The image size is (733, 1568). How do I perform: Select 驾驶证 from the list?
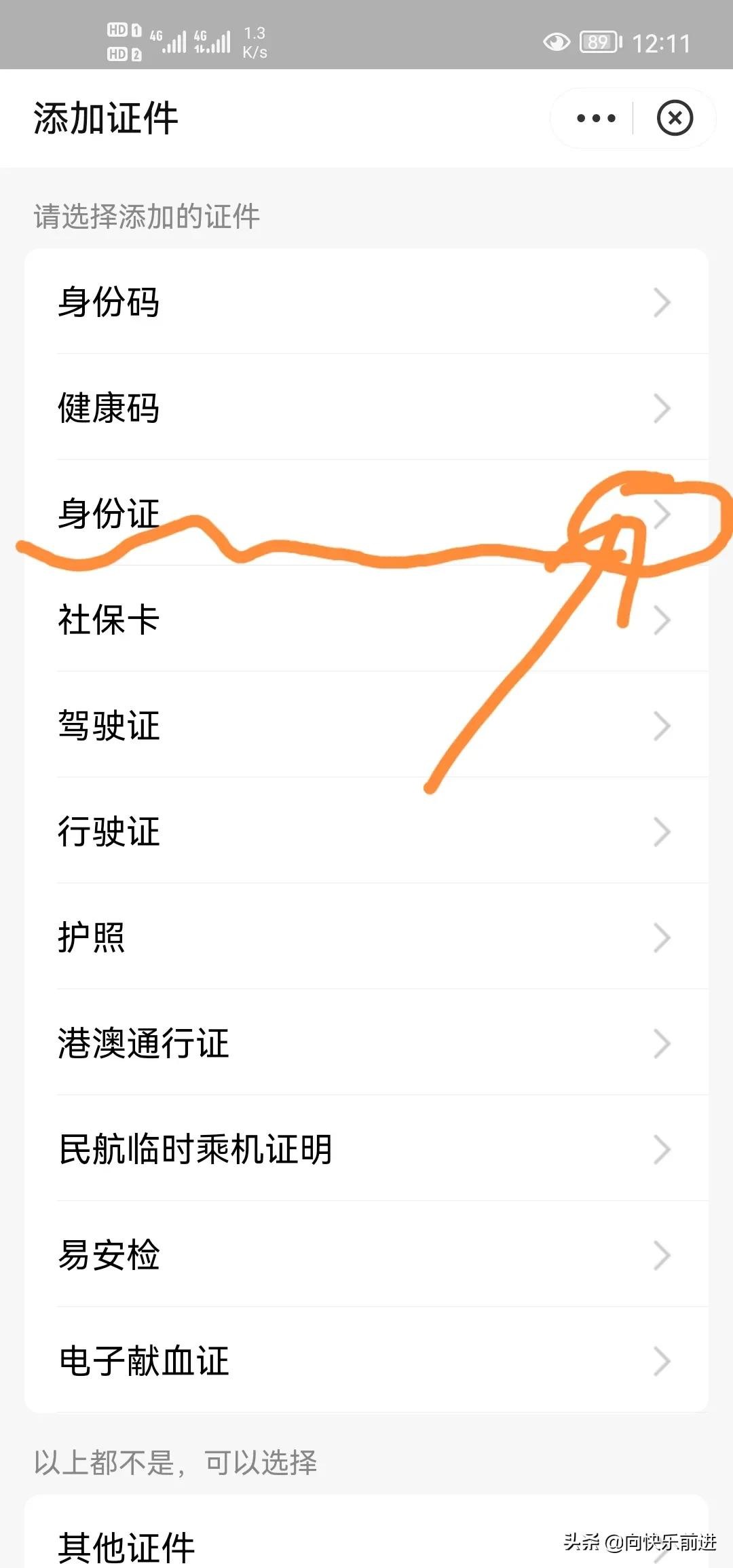366,725
